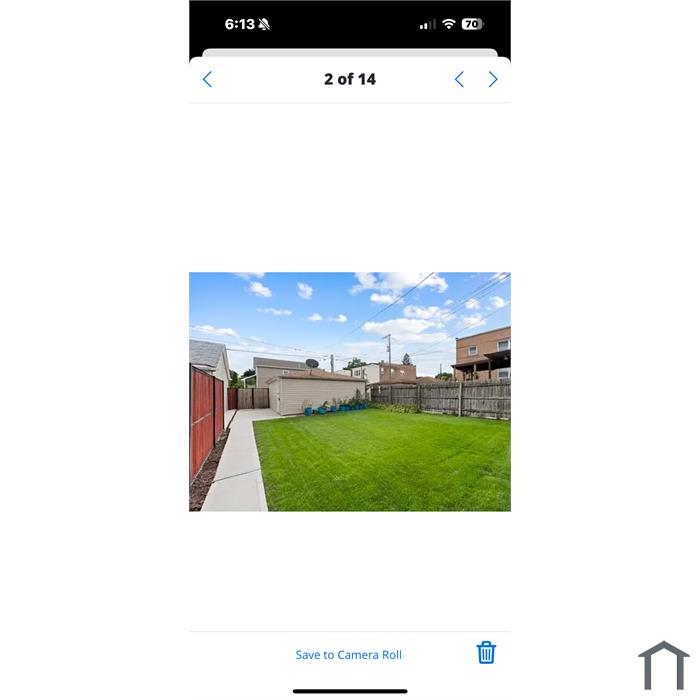This screenshot has height=700, width=700.
Task: Open the backyard photo full view
Action: tap(350, 391)
